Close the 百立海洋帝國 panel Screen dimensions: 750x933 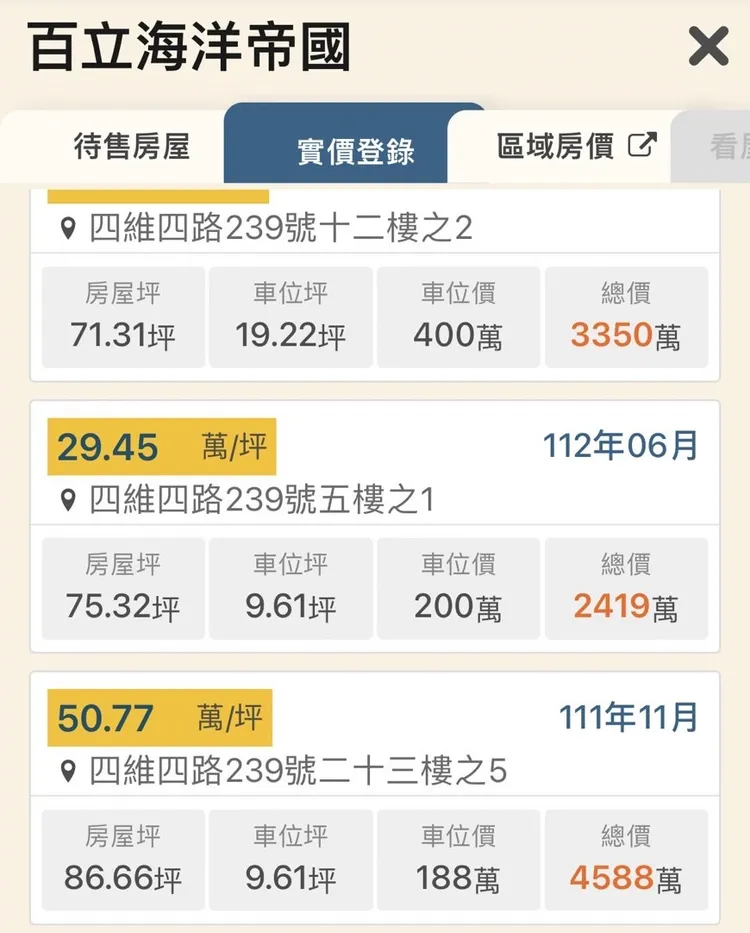709,44
